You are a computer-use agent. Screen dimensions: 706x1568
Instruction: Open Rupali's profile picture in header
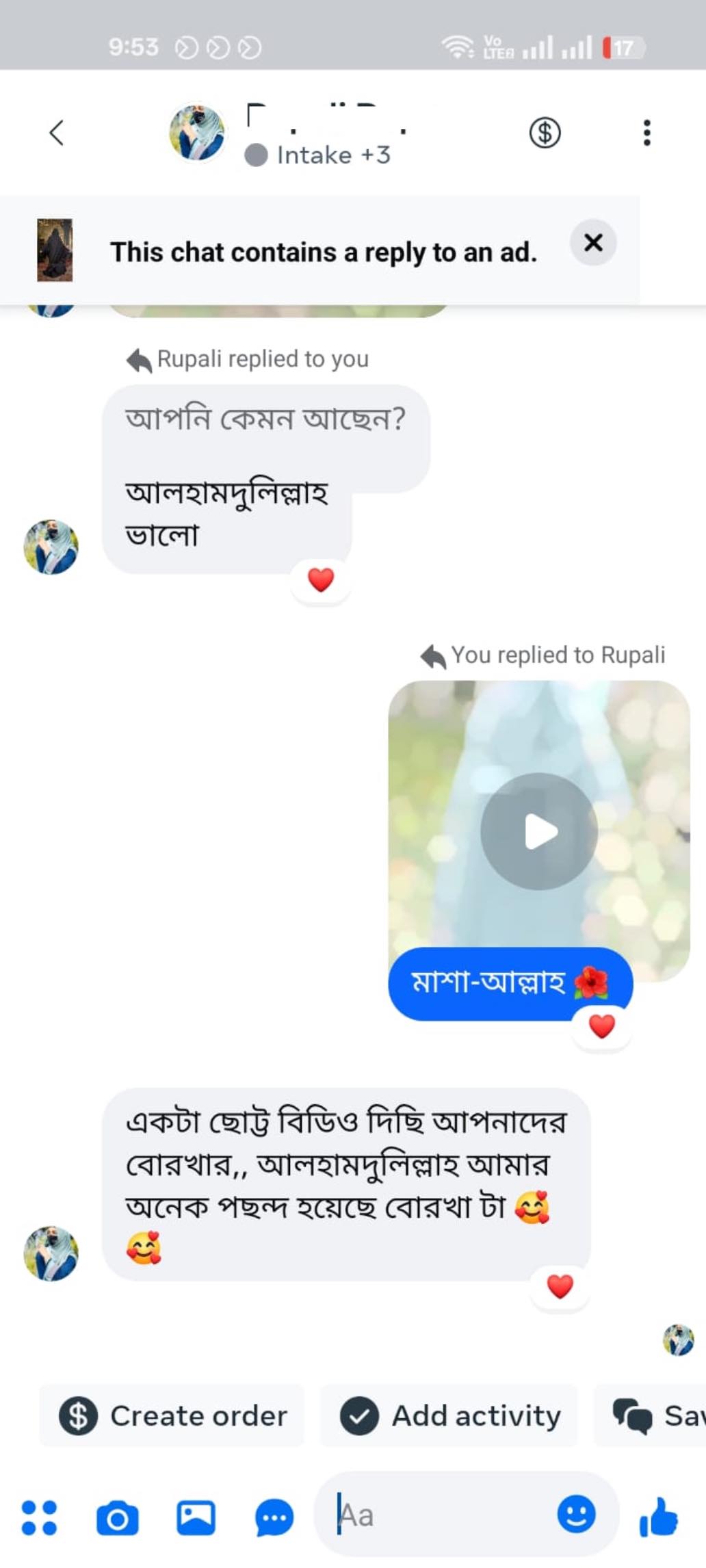pyautogui.click(x=197, y=133)
